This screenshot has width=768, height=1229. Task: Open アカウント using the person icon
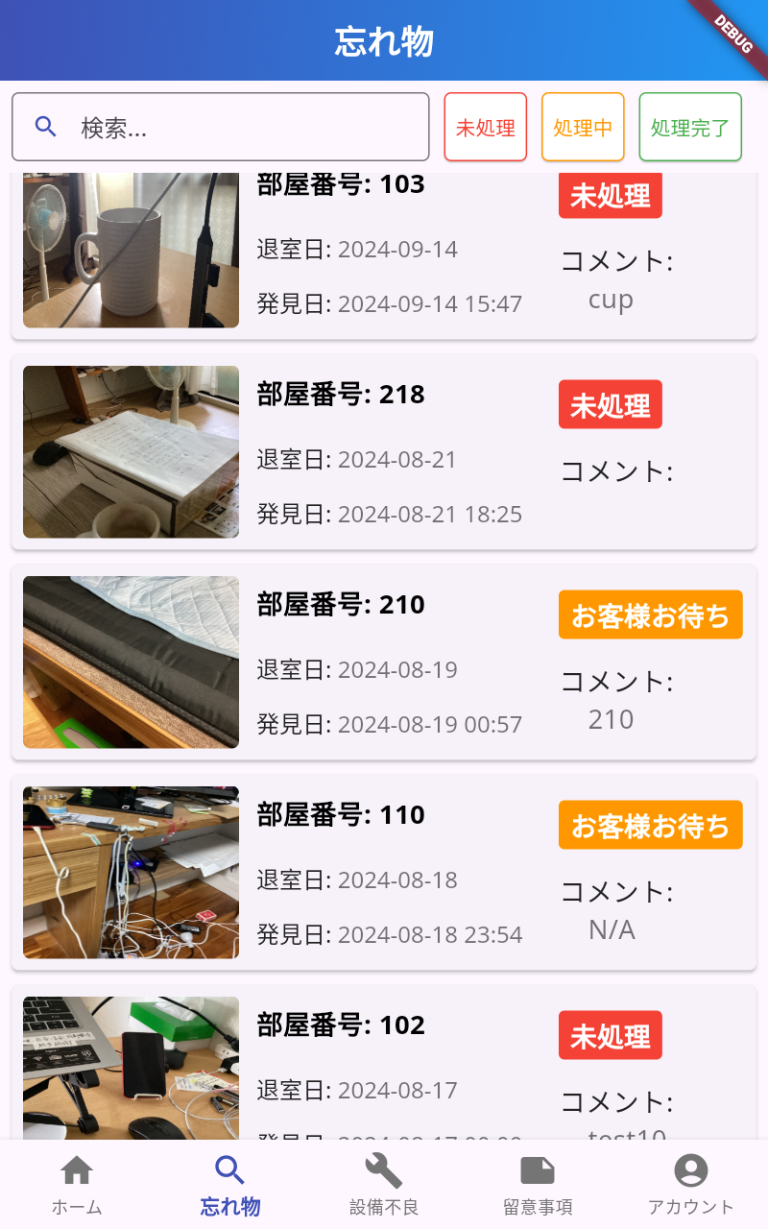click(x=690, y=1170)
